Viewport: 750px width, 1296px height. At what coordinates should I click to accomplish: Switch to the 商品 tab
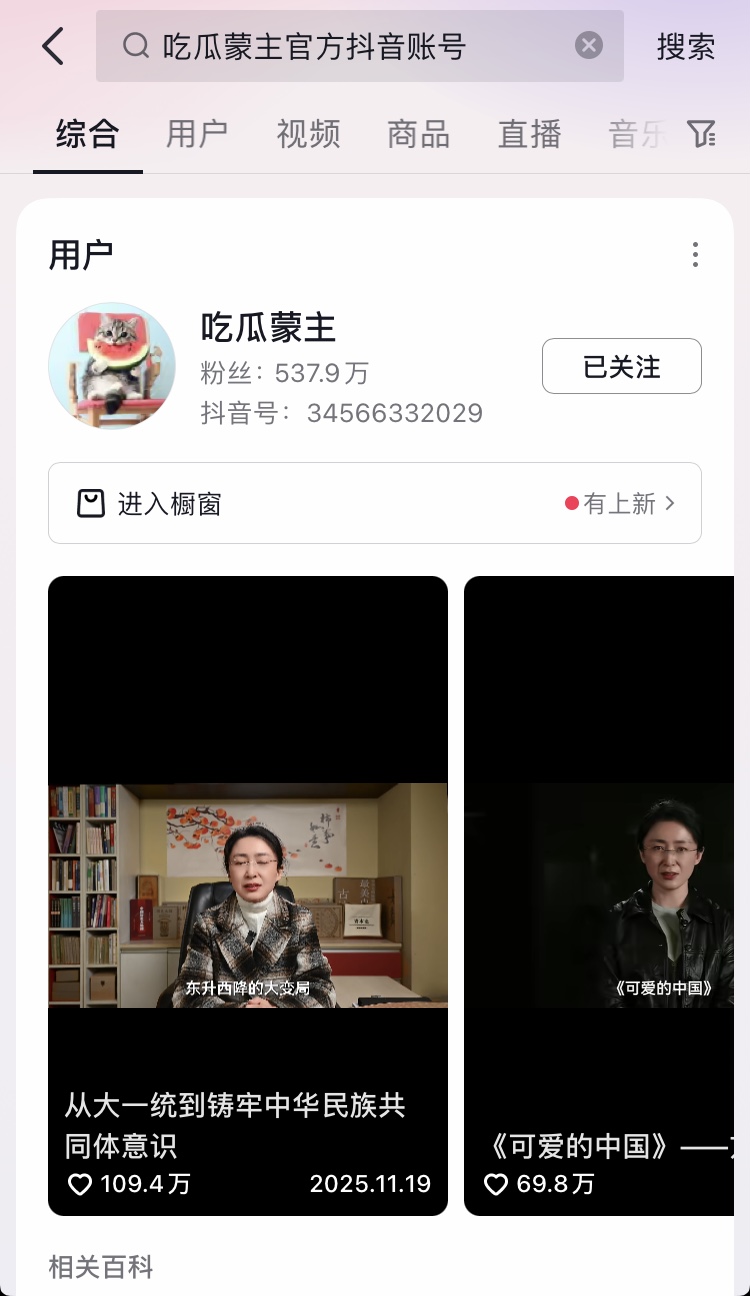pyautogui.click(x=418, y=134)
